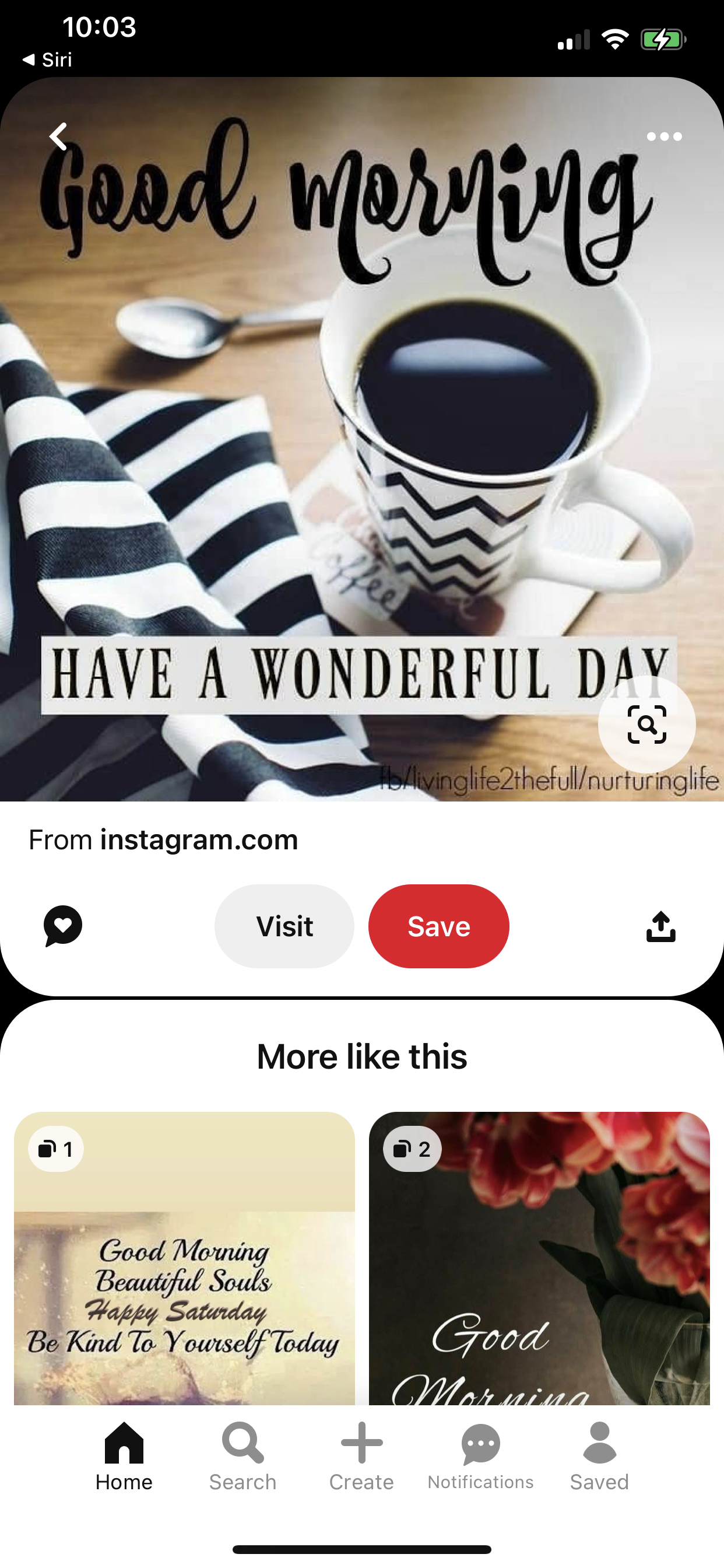Open the Notifications tab
Image resolution: width=724 pixels, height=1568 pixels.
coord(481,1456)
